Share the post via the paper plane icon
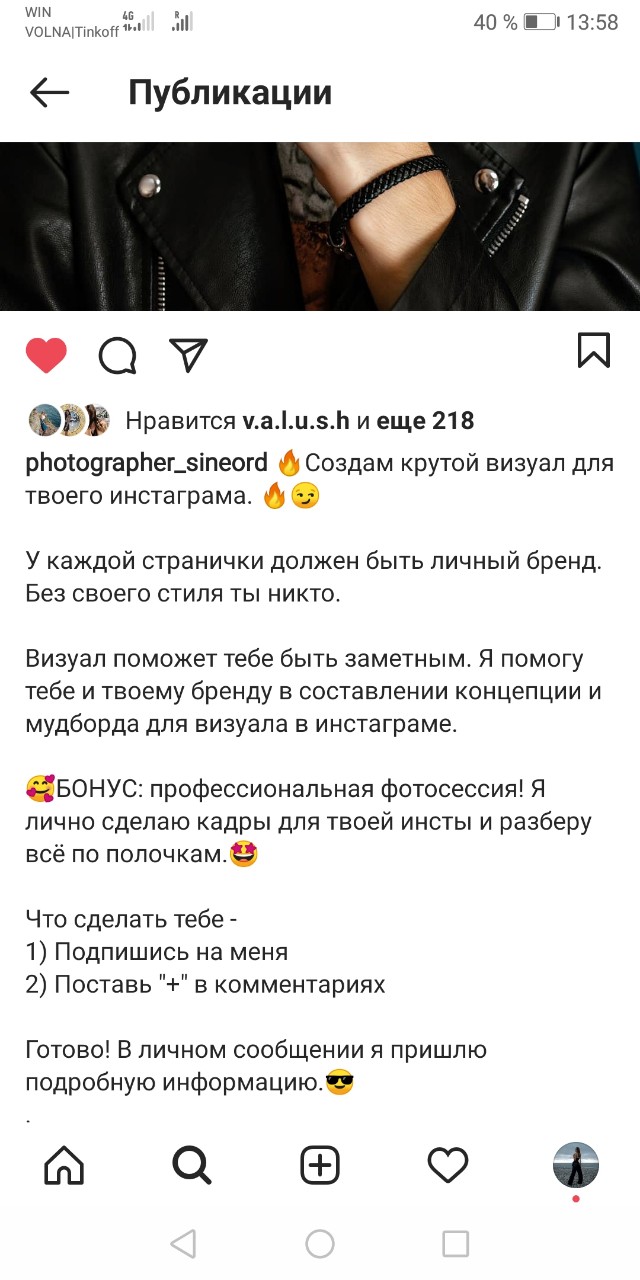 tap(188, 353)
